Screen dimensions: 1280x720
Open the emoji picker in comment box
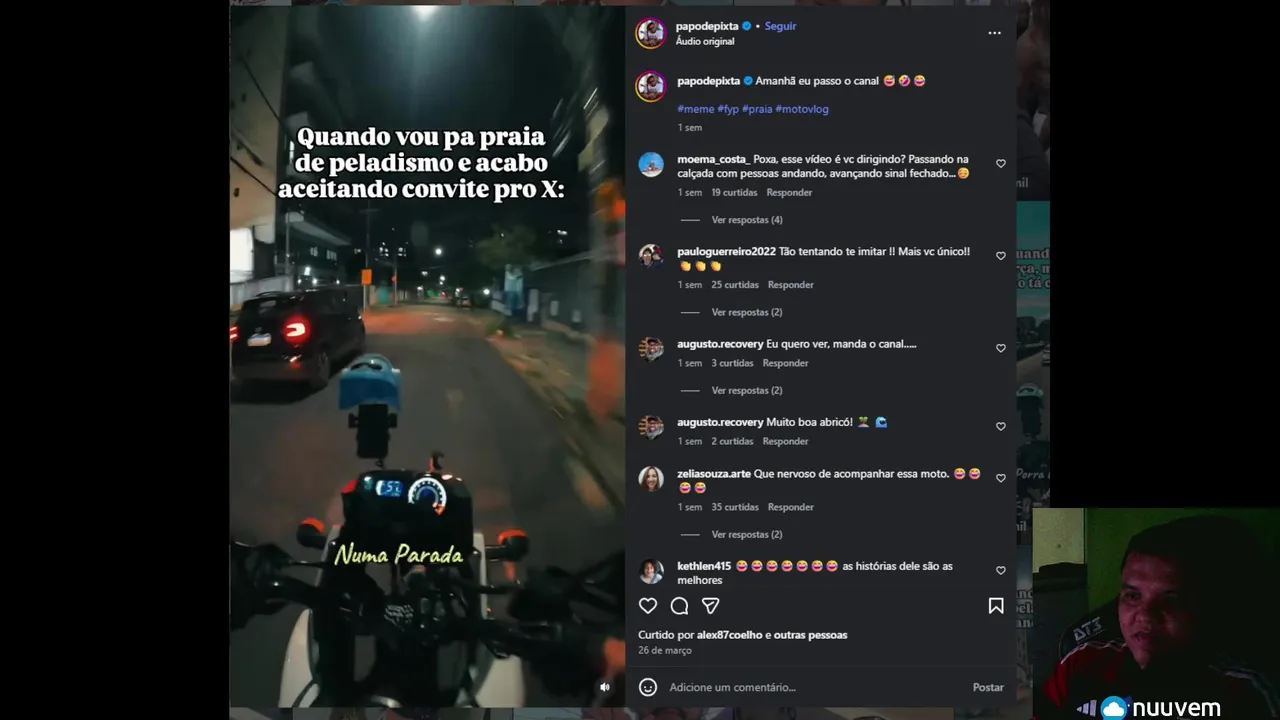(x=648, y=687)
